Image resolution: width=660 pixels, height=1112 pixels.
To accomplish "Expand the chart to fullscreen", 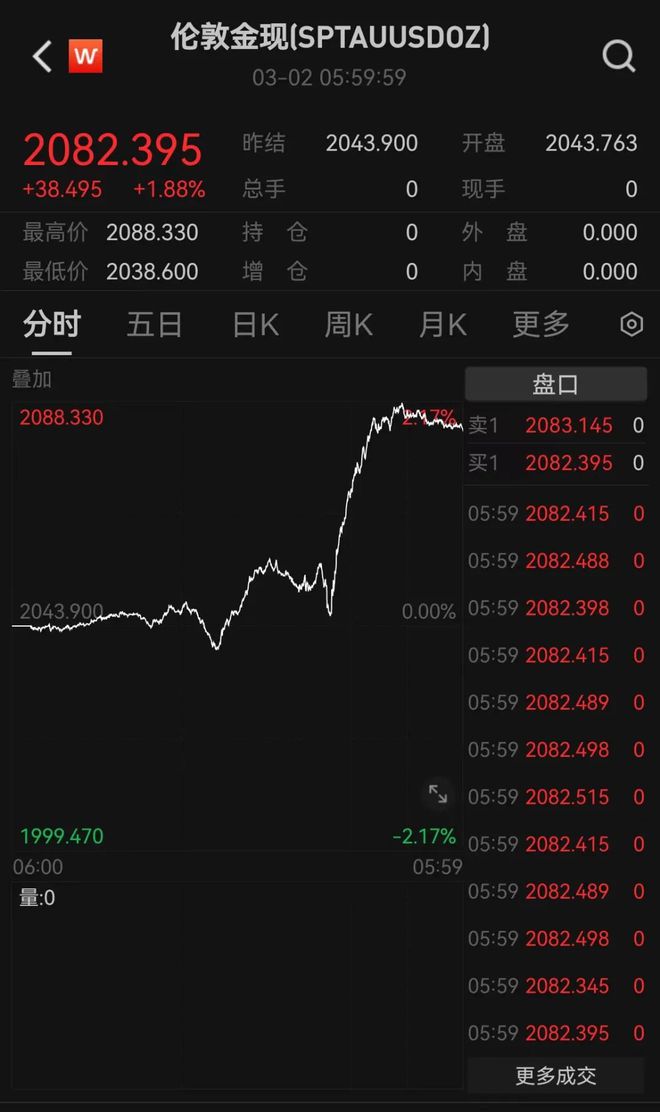I will point(438,794).
